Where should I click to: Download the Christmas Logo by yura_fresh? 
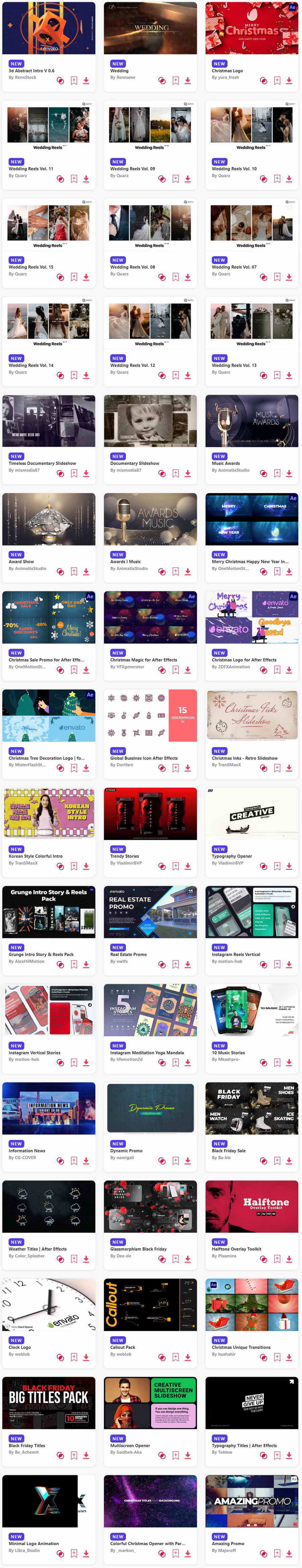(x=289, y=80)
